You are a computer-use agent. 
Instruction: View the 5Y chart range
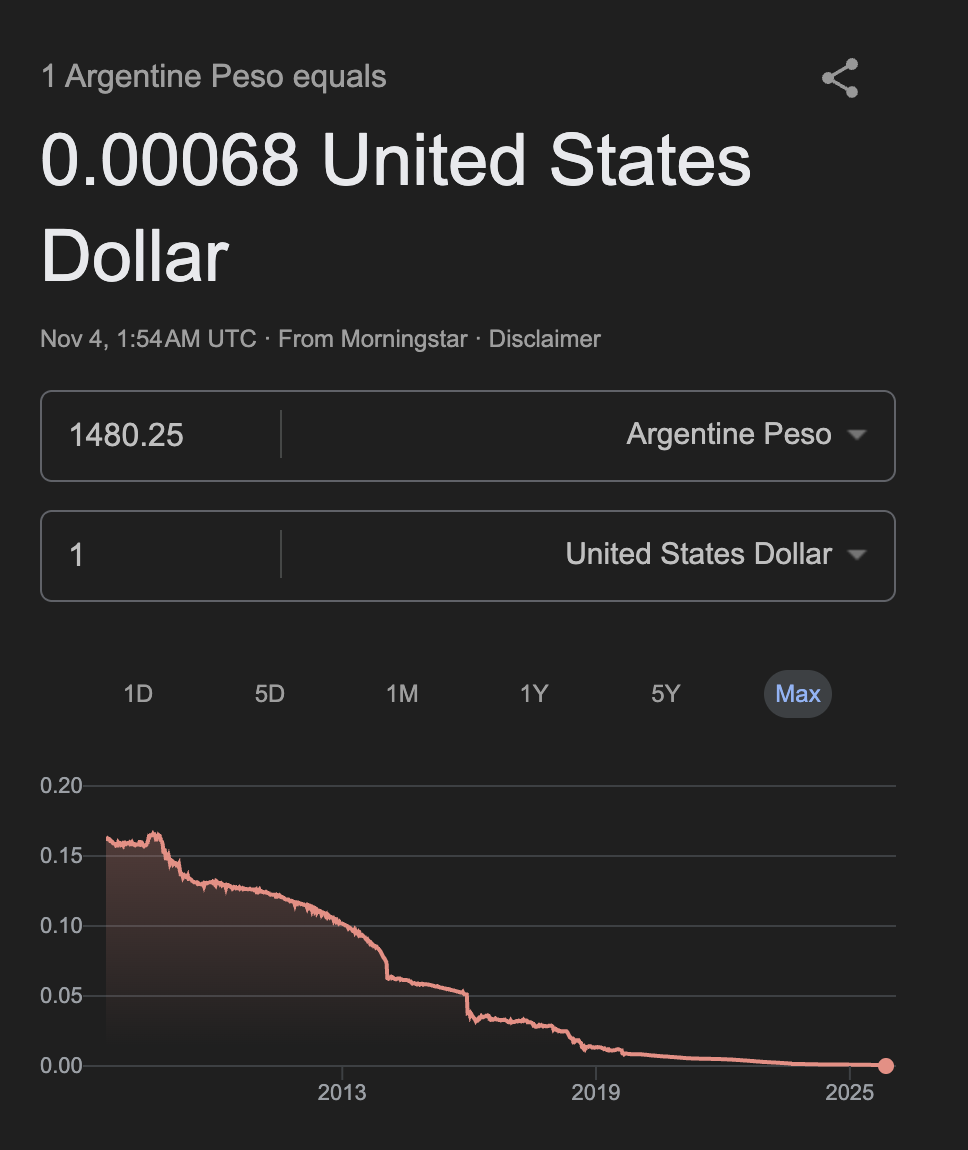tap(666, 694)
